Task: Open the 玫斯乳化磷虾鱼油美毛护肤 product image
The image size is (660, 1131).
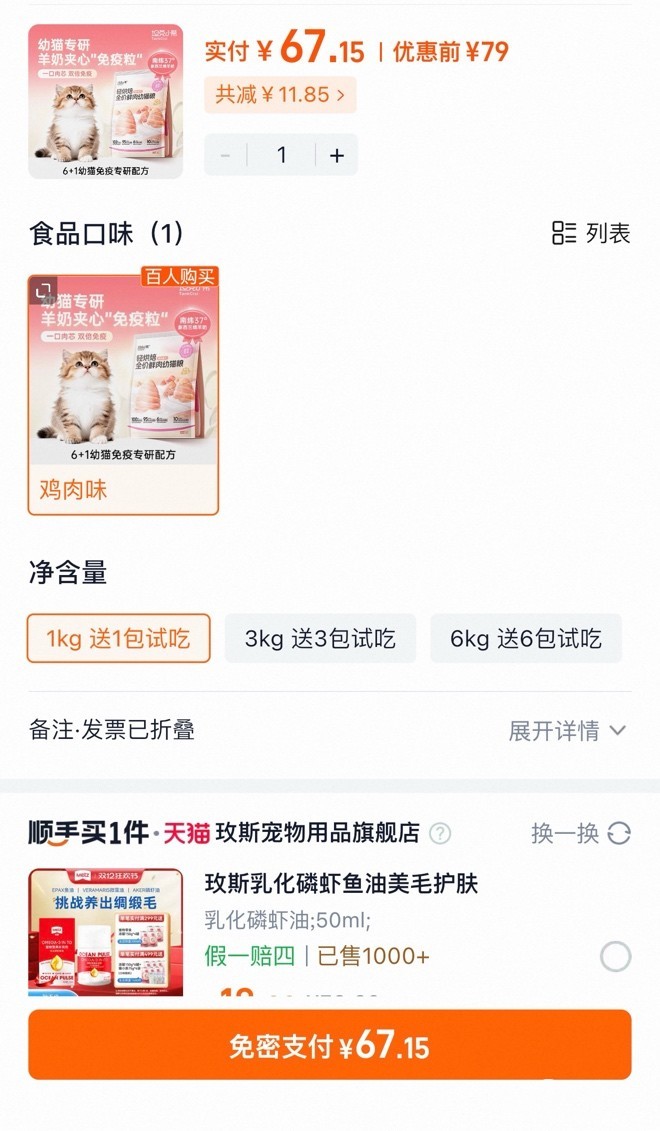Action: [105, 932]
